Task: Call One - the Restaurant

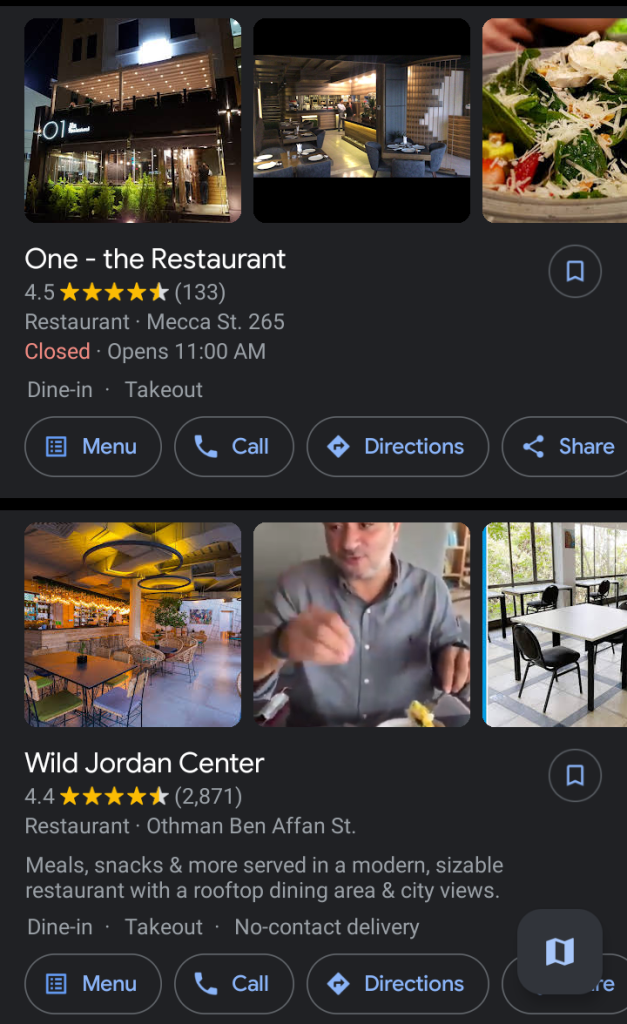Action: point(234,447)
